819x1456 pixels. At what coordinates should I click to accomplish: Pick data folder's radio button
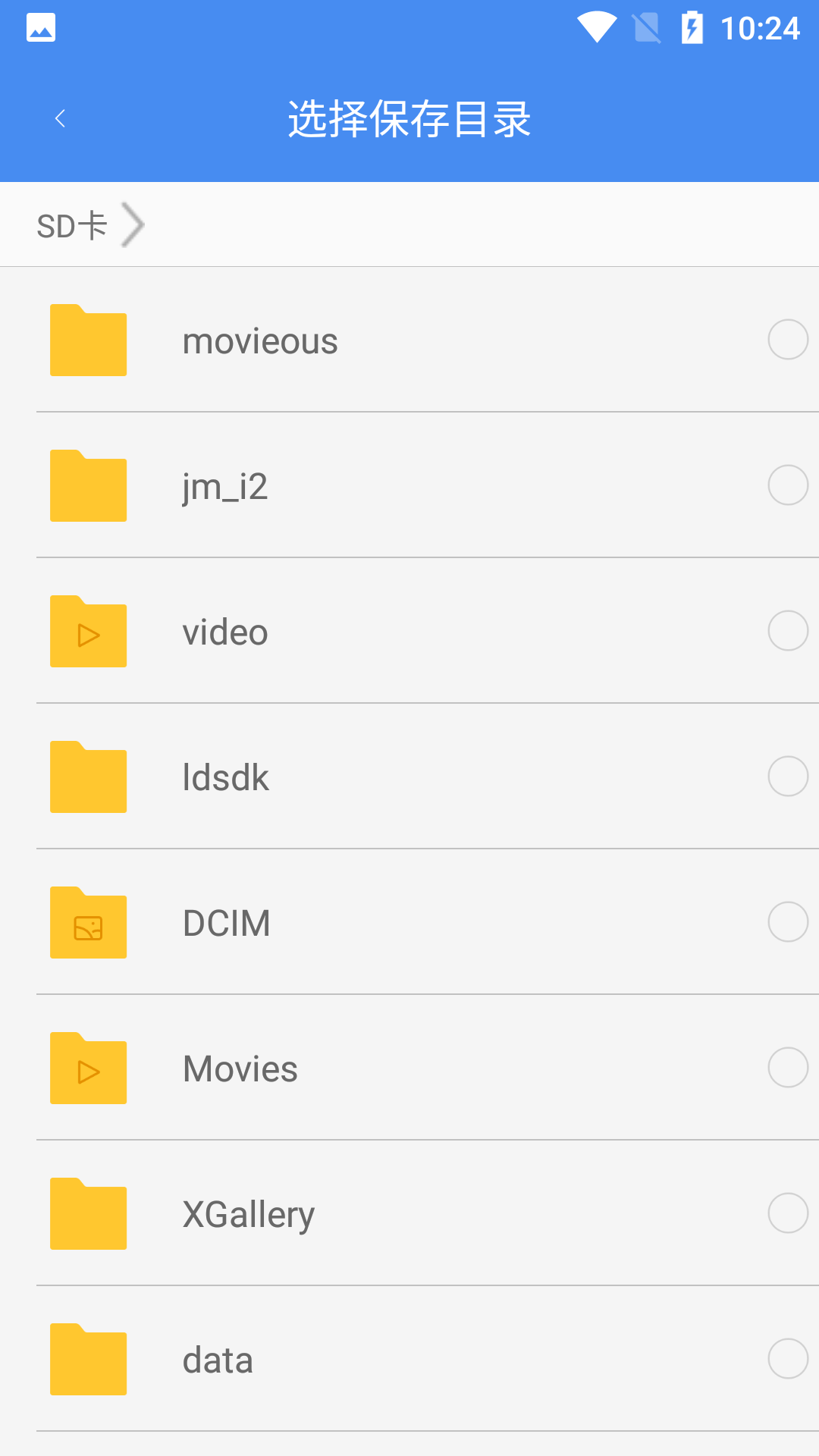tap(788, 1358)
